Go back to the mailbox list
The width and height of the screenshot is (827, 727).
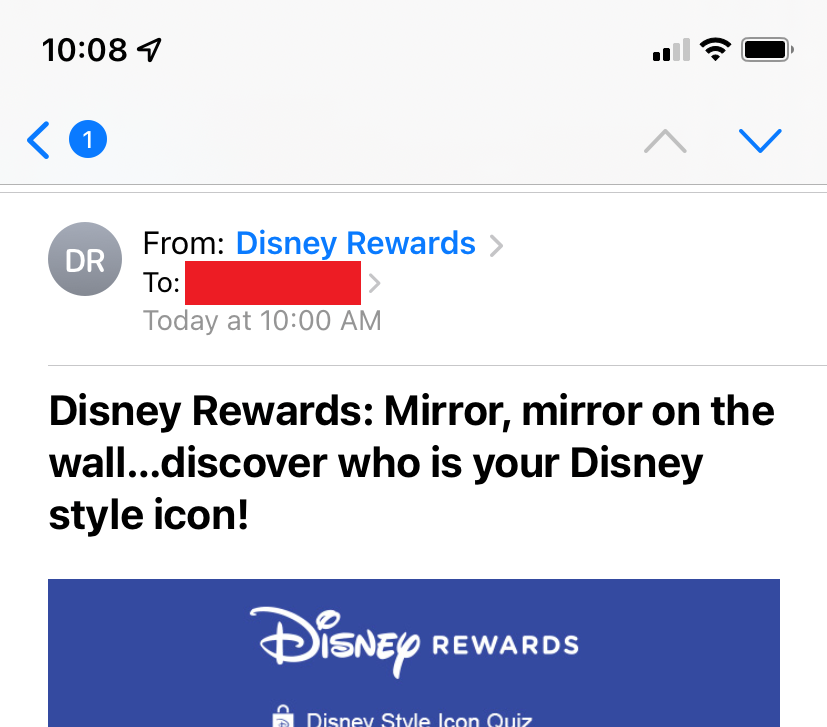pos(40,141)
